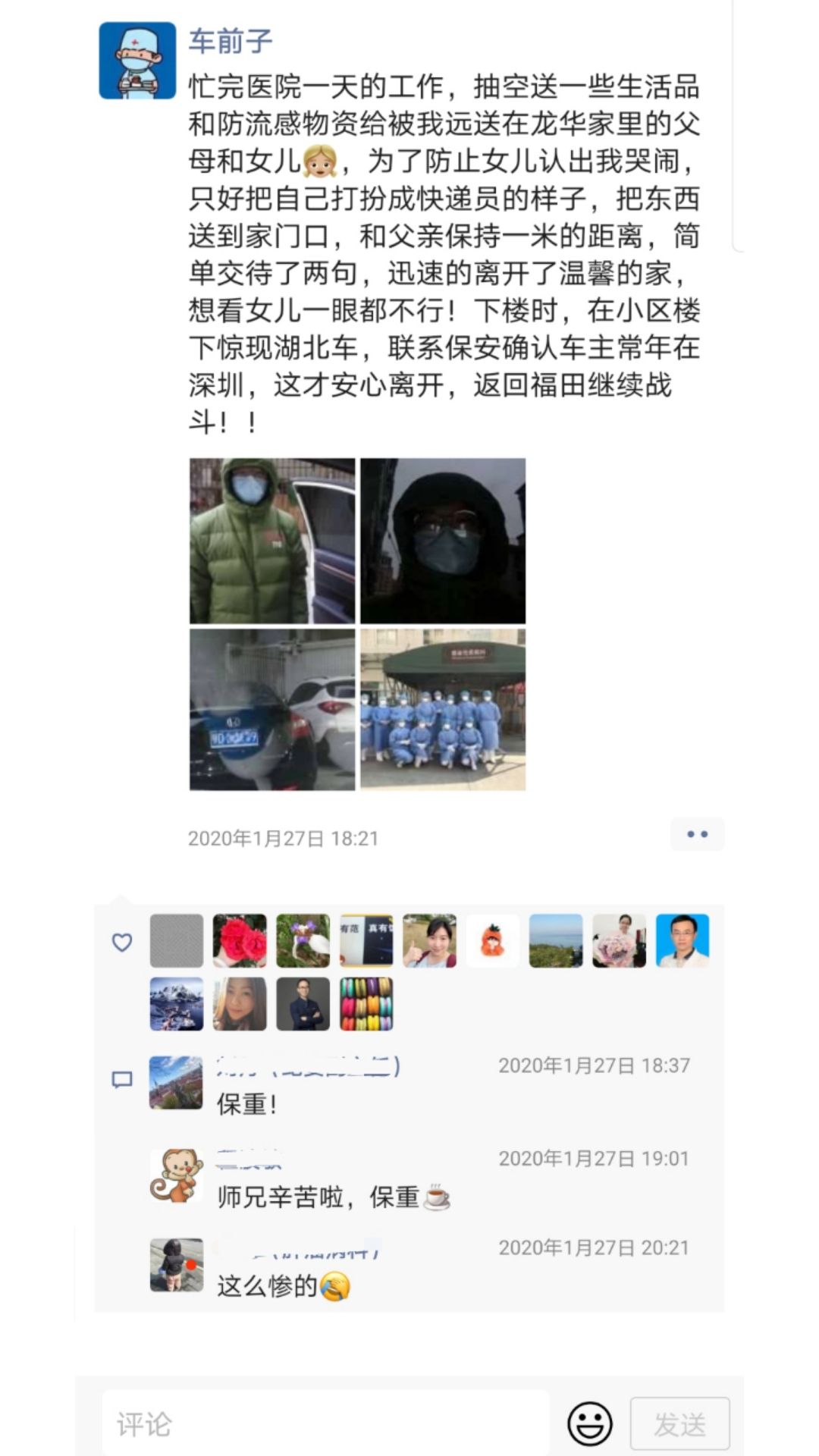The image size is (819, 1456).
Task: Tap the poster name 车前子
Action: point(230,41)
